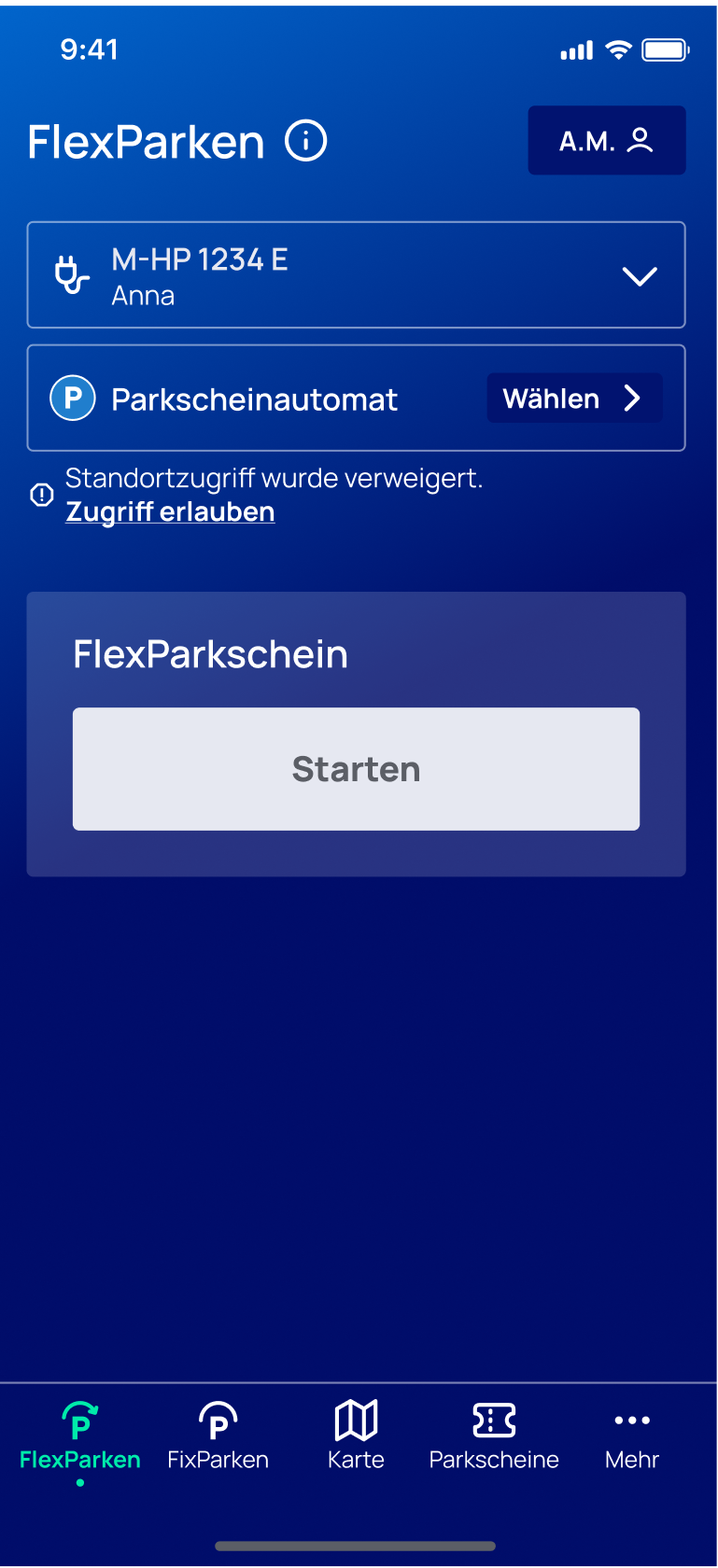The width and height of the screenshot is (718, 1568).
Task: Open the A.M. profile button
Action: (x=607, y=141)
